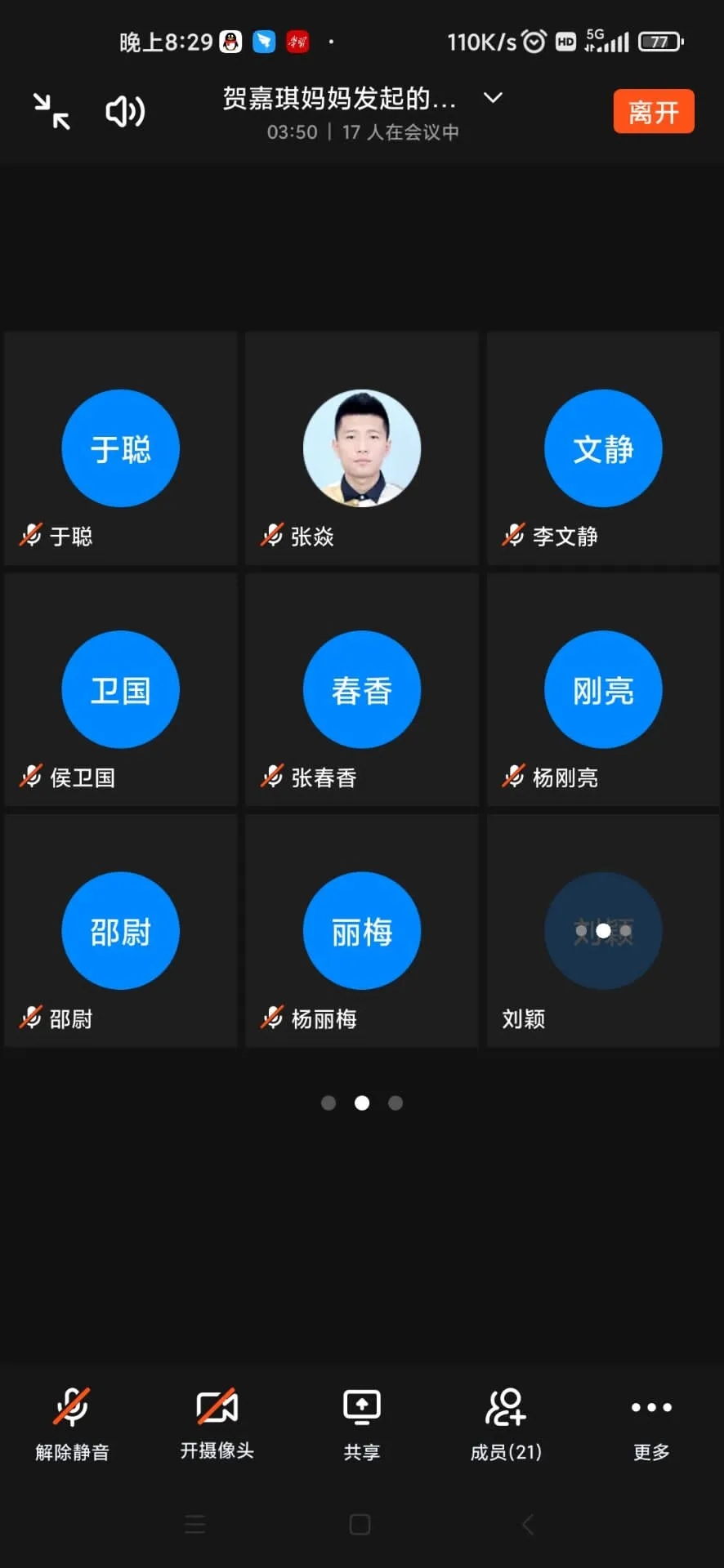Select participant tile 侯卫国

[121, 690]
